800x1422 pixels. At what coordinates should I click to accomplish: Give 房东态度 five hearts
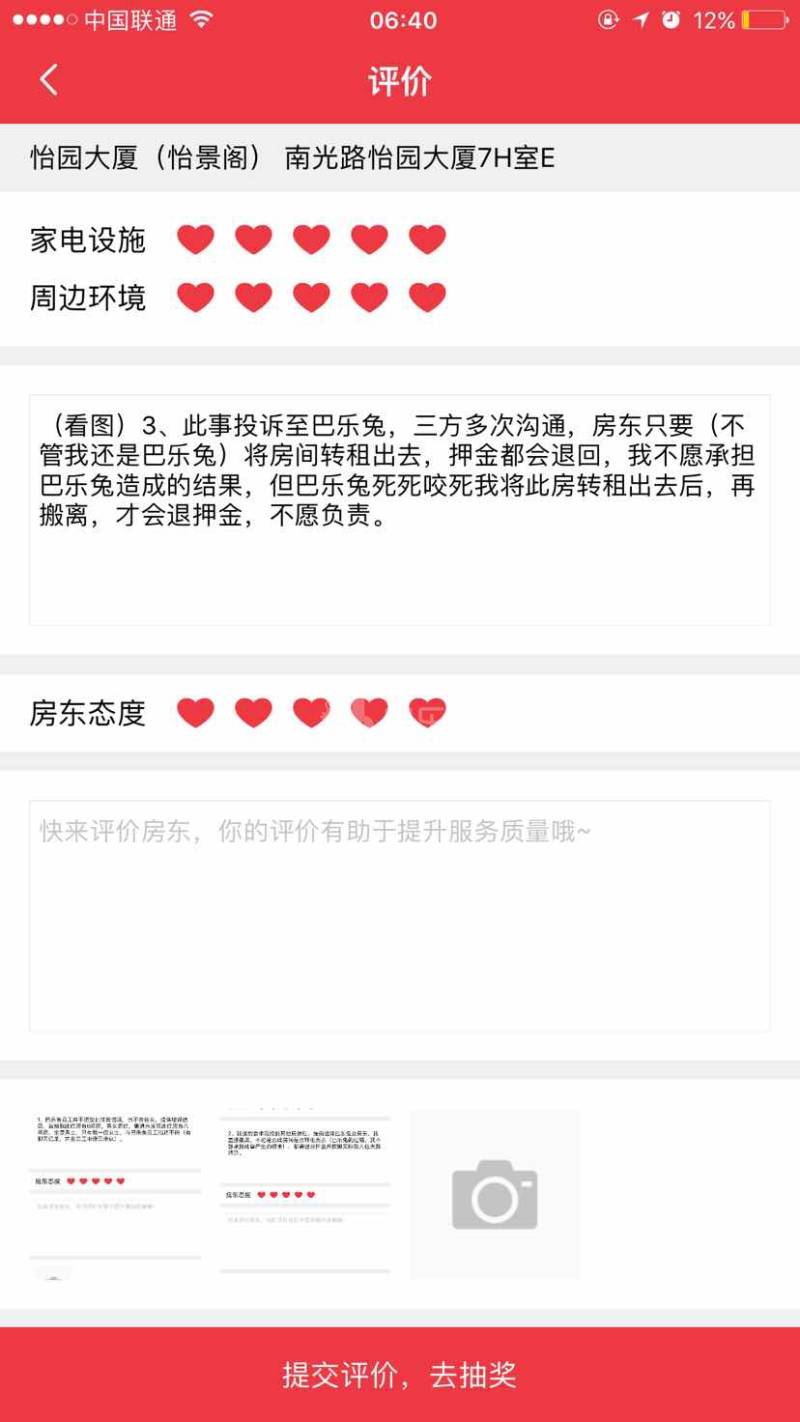(427, 713)
